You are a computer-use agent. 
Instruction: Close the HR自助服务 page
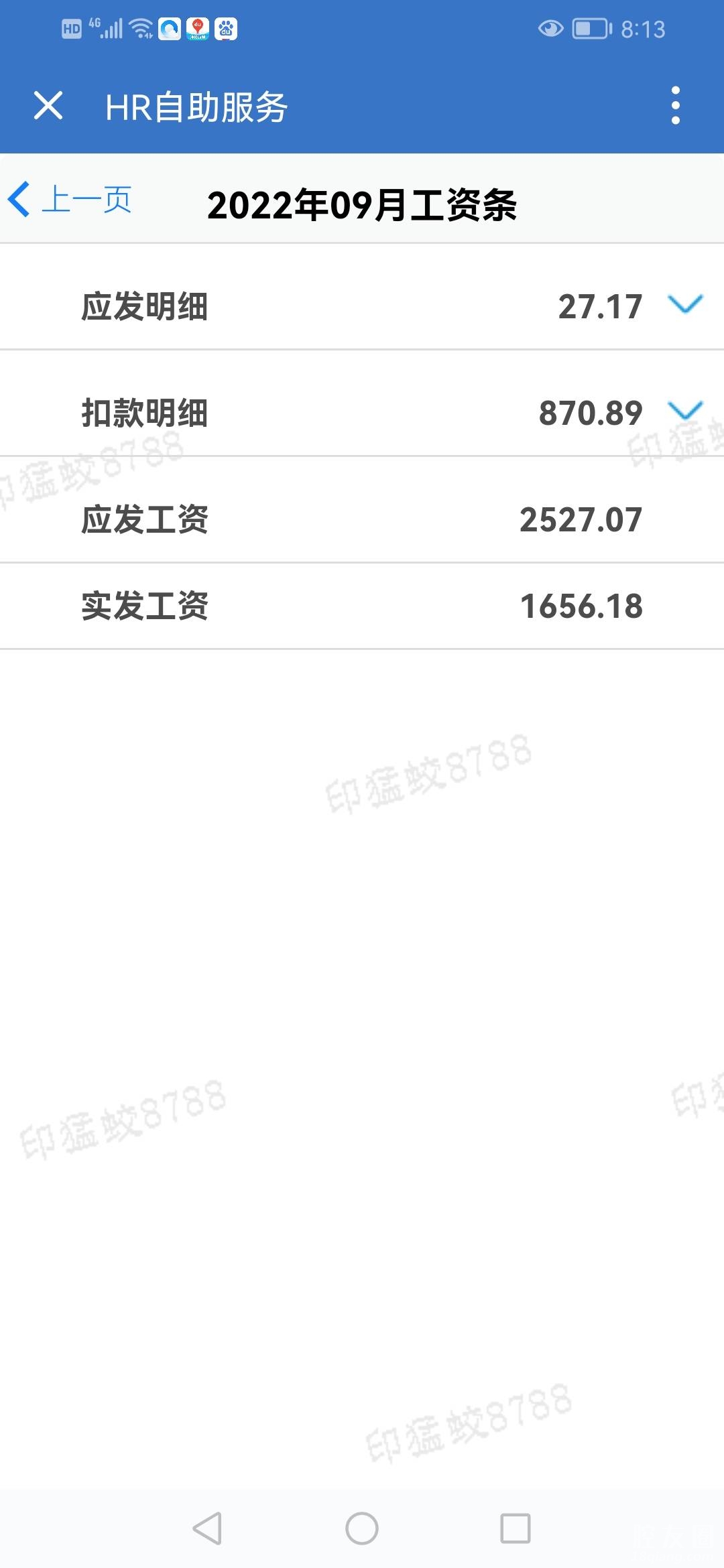(48, 106)
